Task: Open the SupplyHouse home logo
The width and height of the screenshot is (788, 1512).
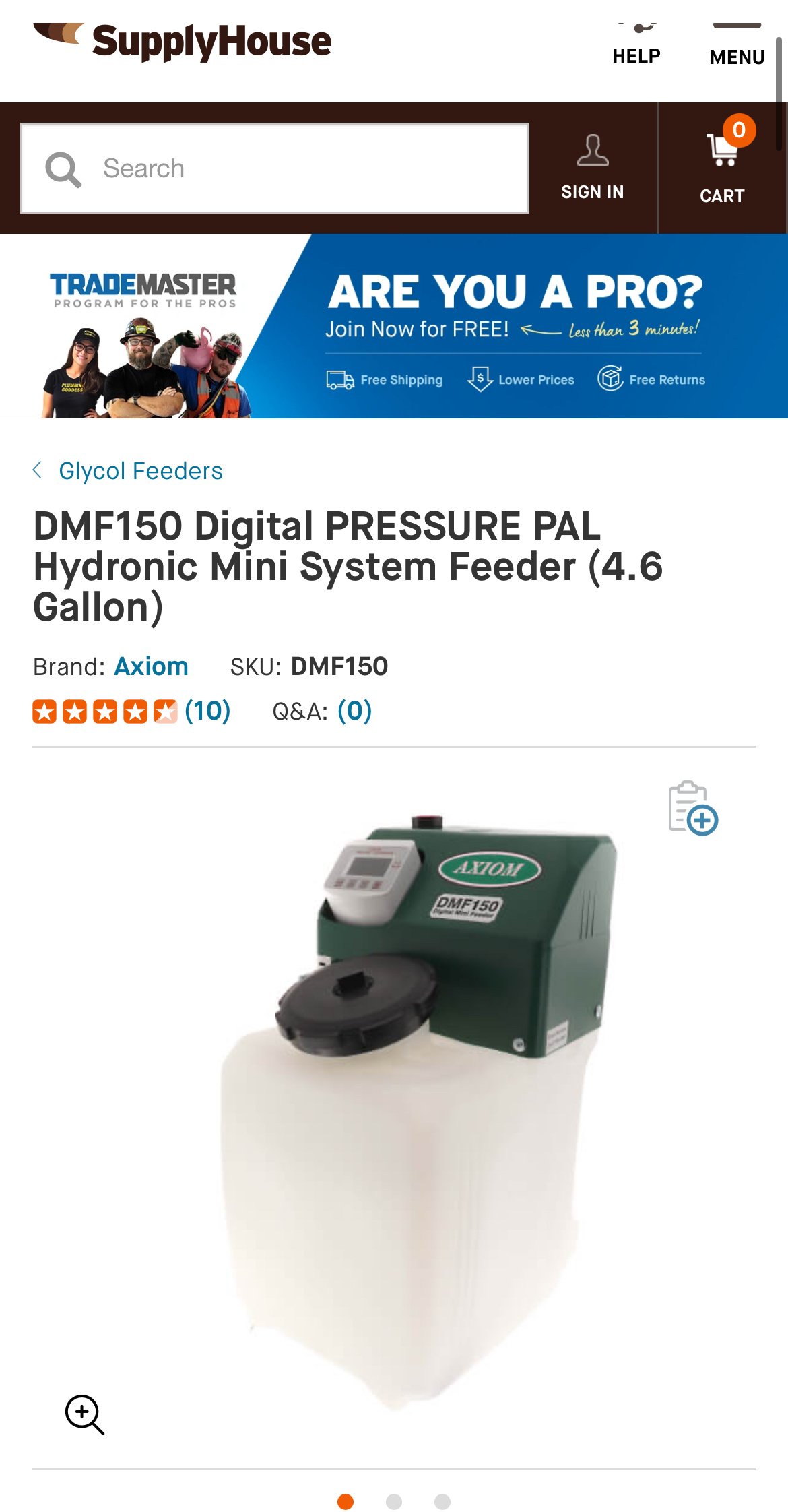Action: point(183,42)
